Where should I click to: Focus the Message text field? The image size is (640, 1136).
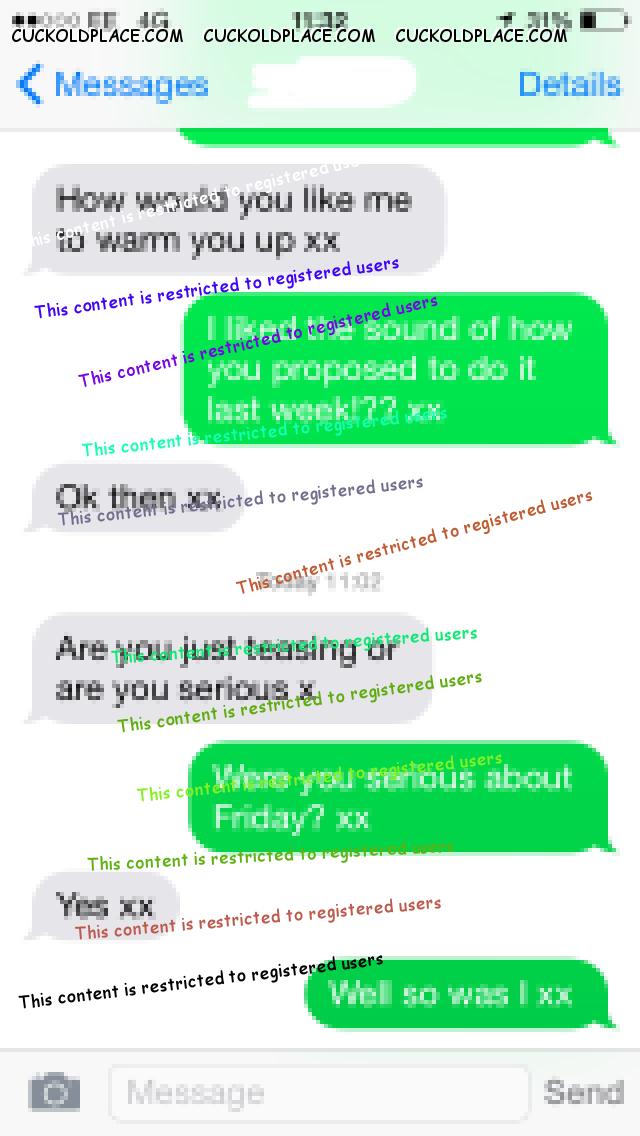(318, 1091)
